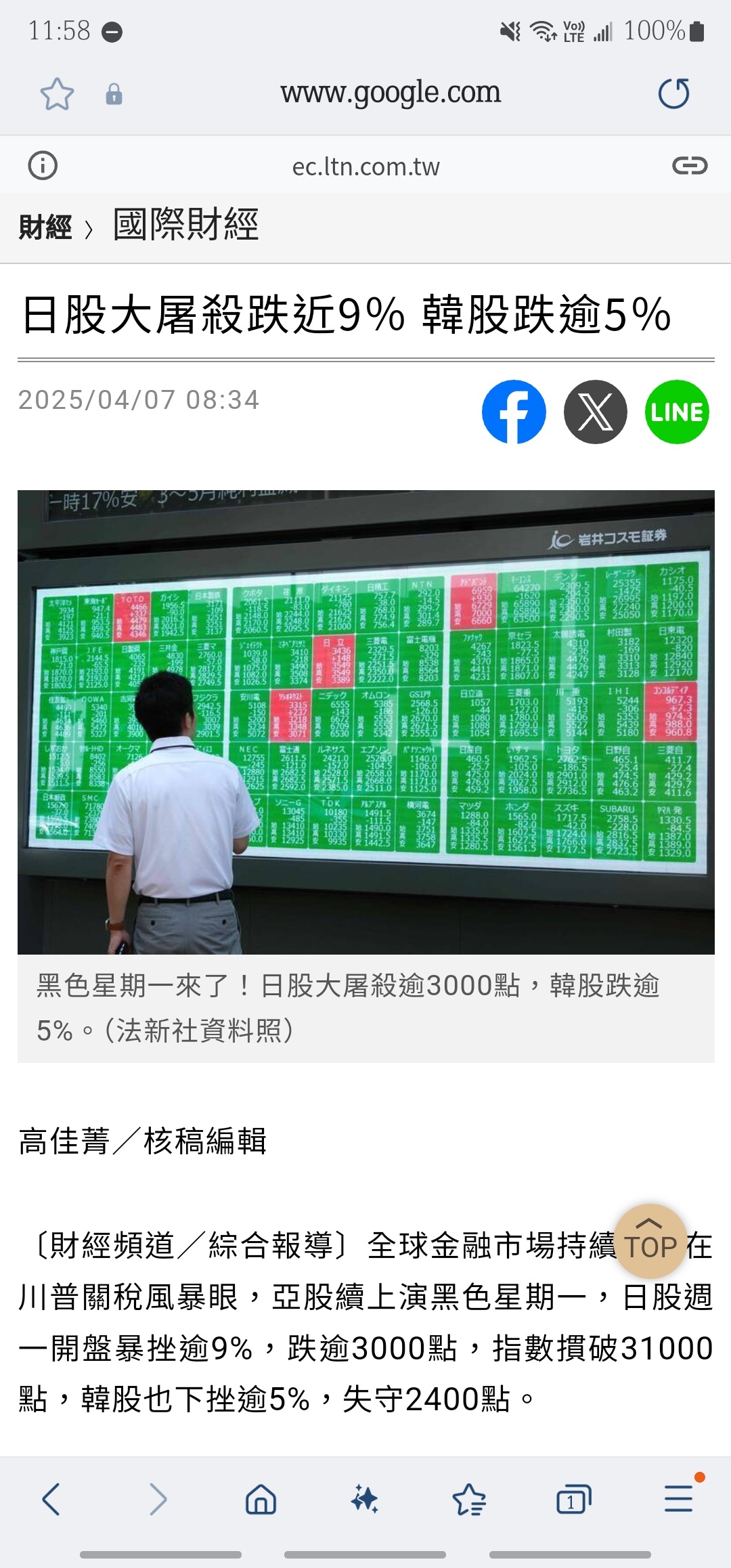
Task: Open the browser hamburger menu
Action: [678, 1498]
